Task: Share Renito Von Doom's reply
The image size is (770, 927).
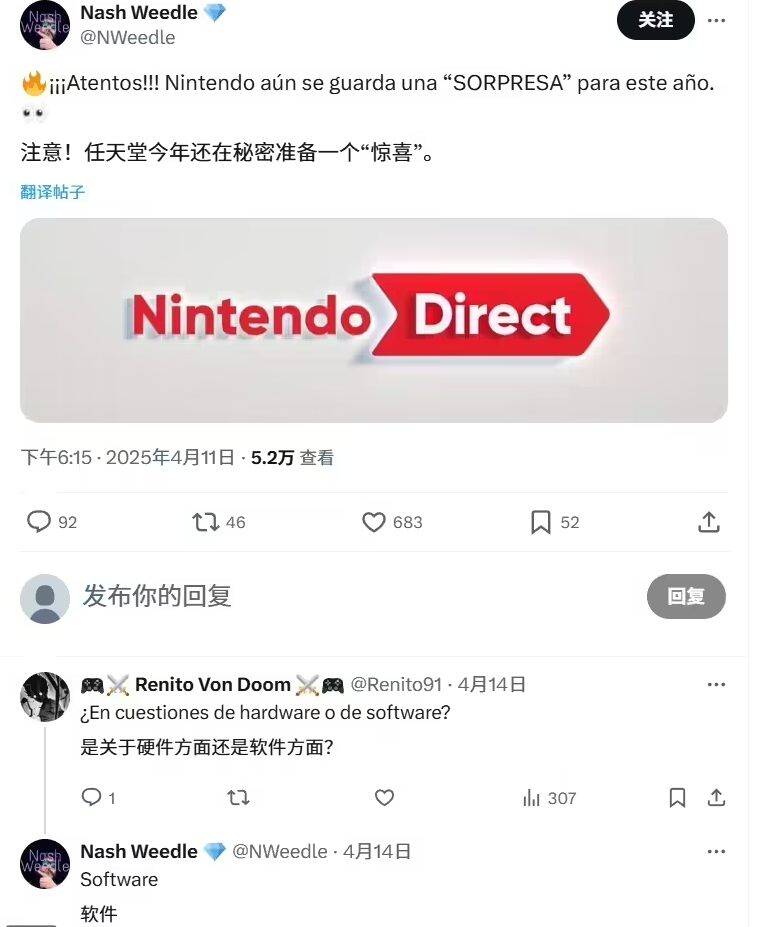Action: click(x=716, y=798)
